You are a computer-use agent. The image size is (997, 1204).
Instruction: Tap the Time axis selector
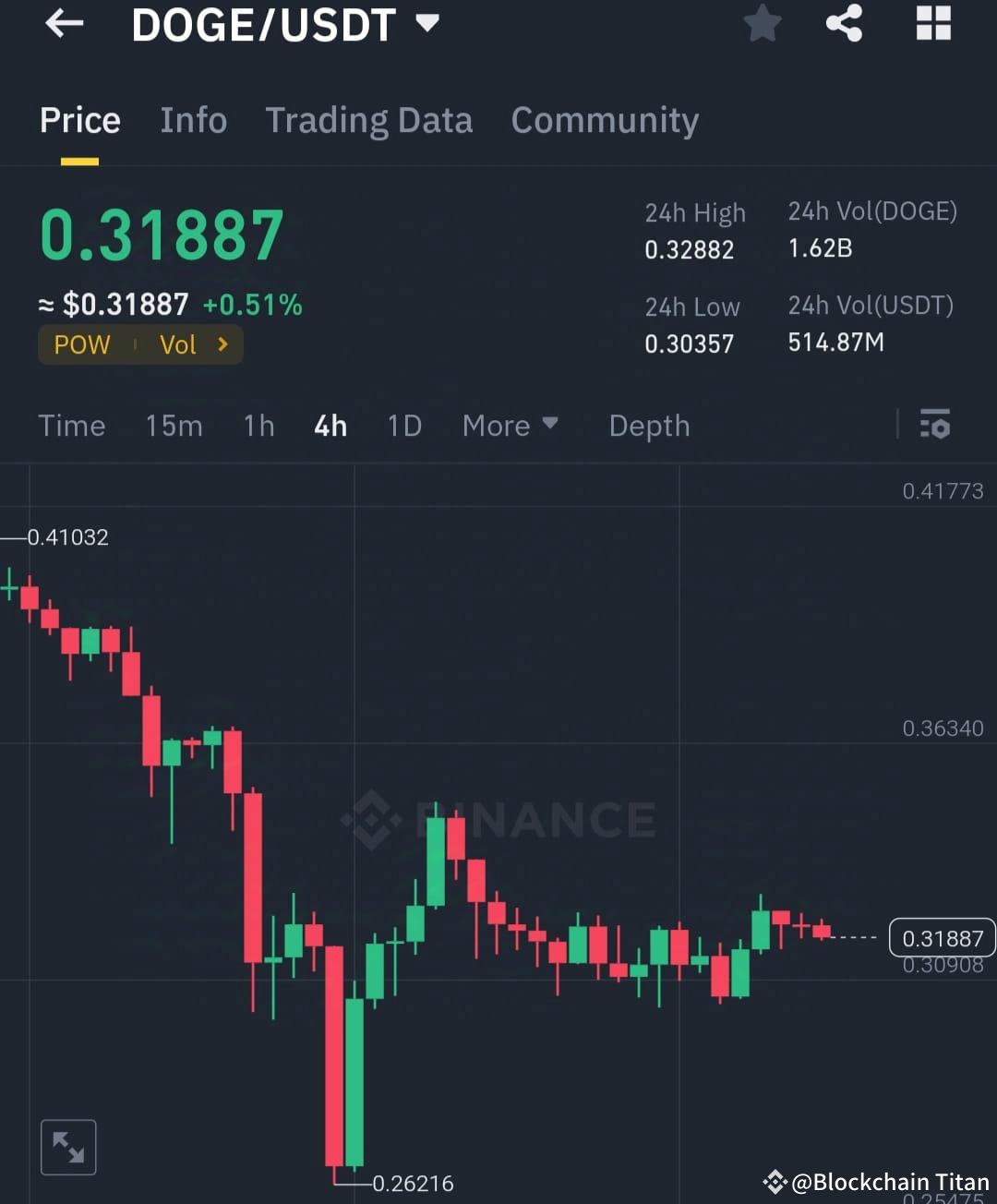pyautogui.click(x=72, y=426)
